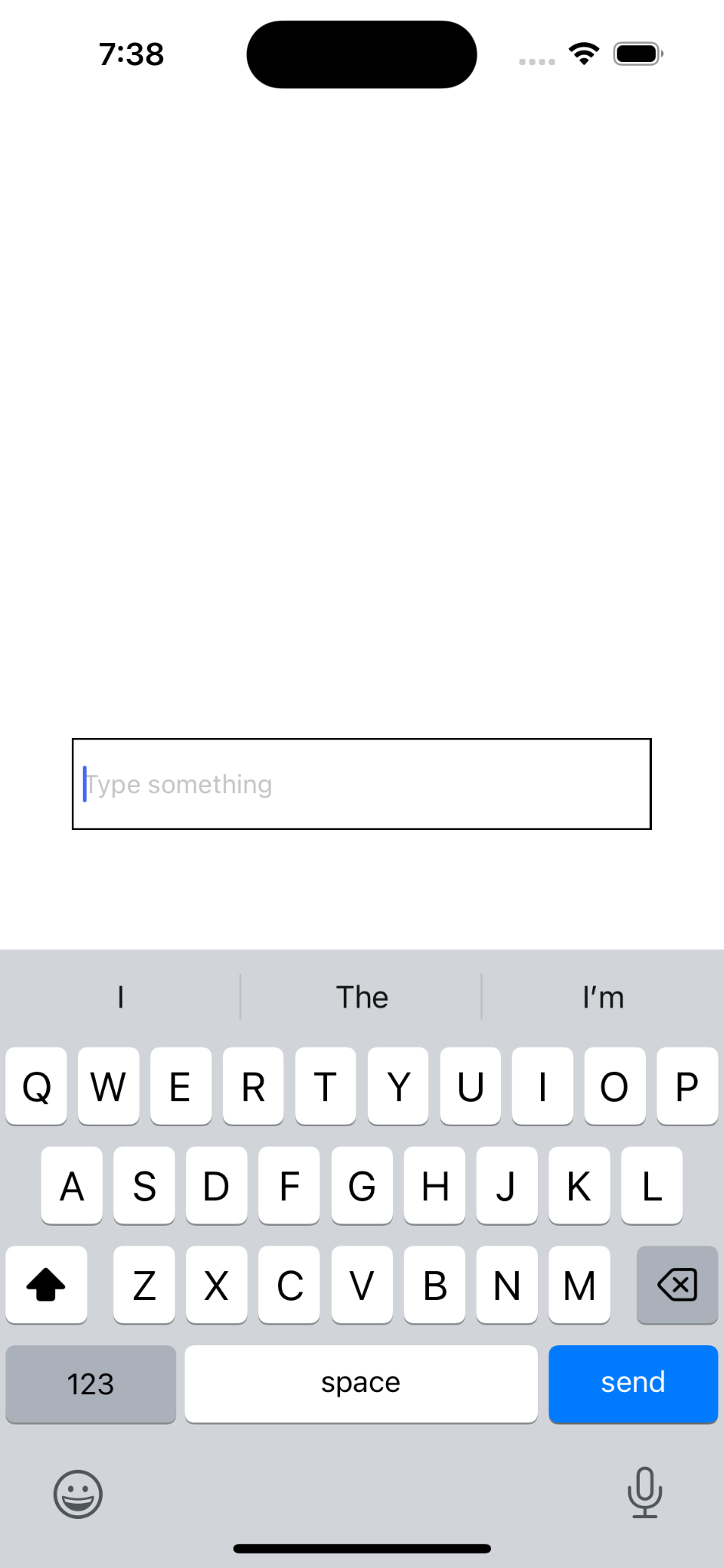Switch keyboard to 123 numbers layout
The image size is (724, 1568).
tap(90, 1383)
